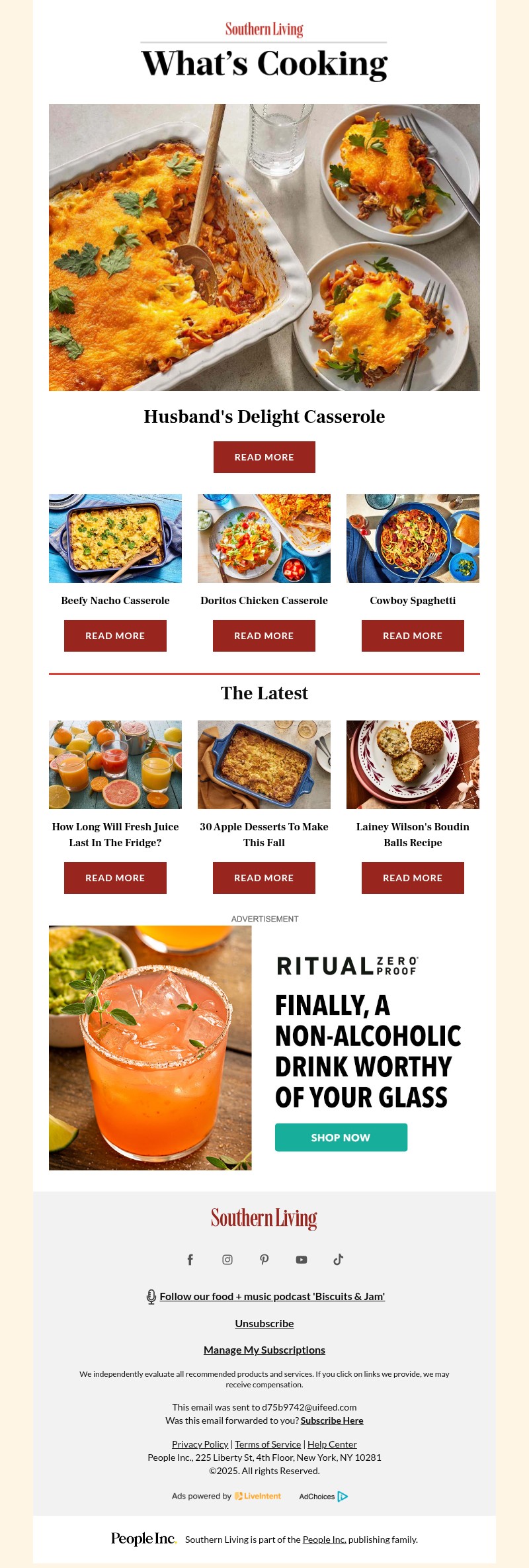529x1568 pixels.
Task: Click the Beefy Nacho Casserole photo
Action: pos(115,538)
